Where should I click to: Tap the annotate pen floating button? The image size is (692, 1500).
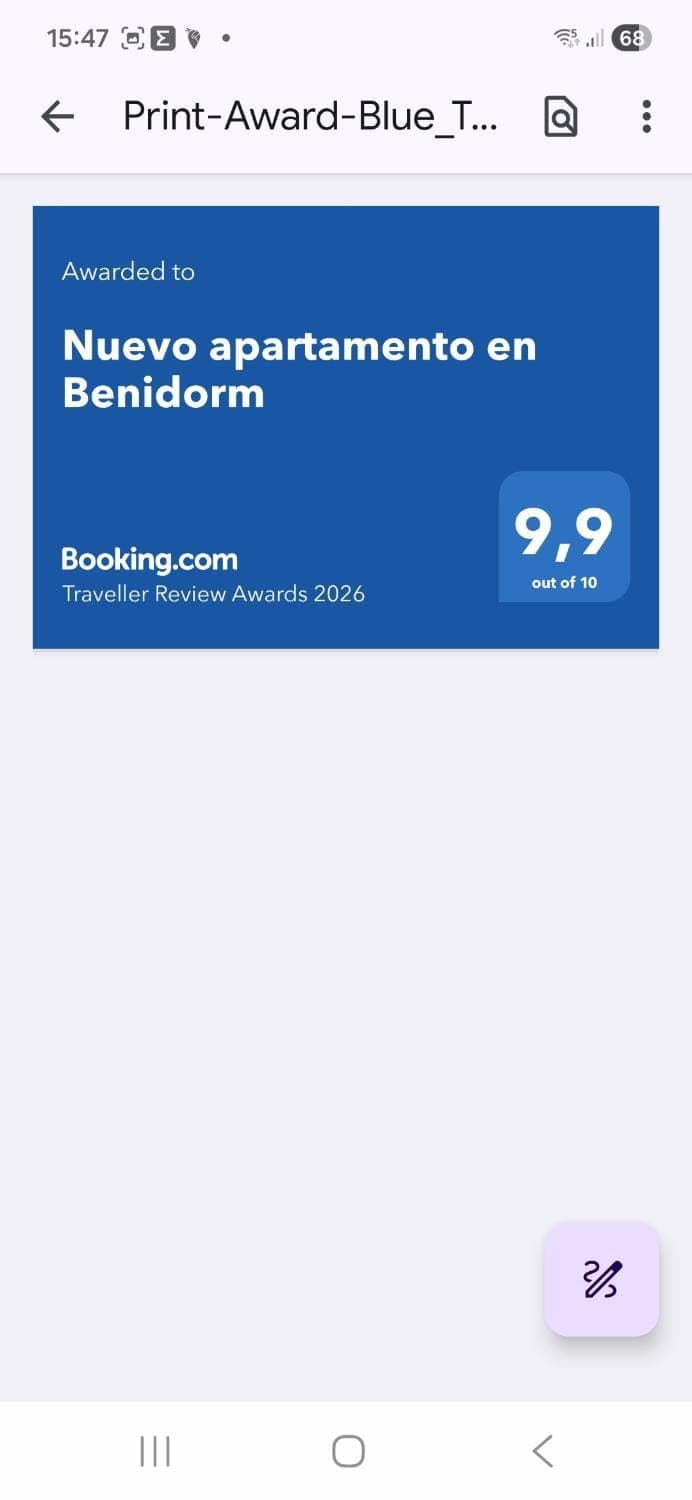coord(601,1279)
